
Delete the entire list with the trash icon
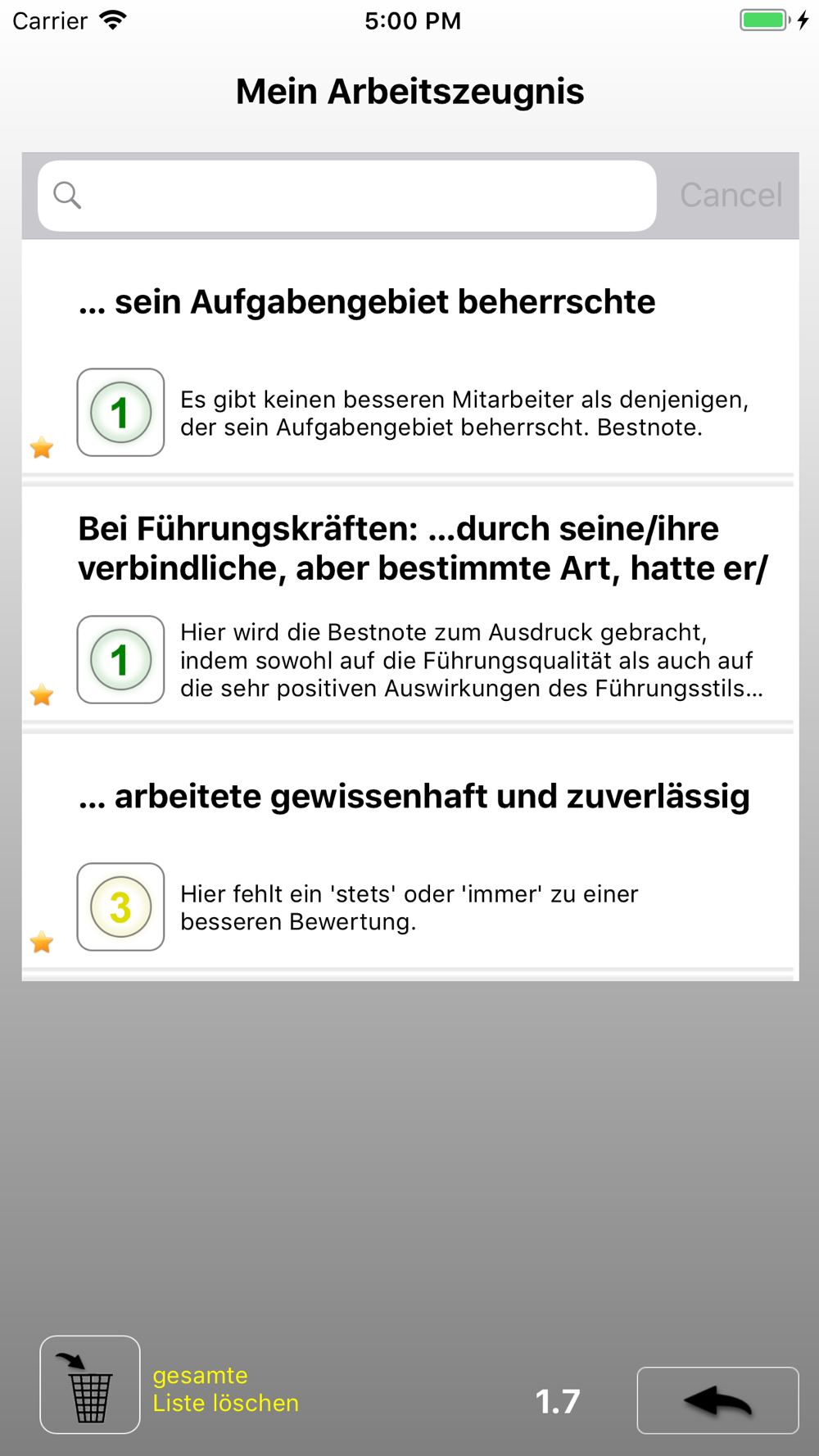pos(90,1385)
